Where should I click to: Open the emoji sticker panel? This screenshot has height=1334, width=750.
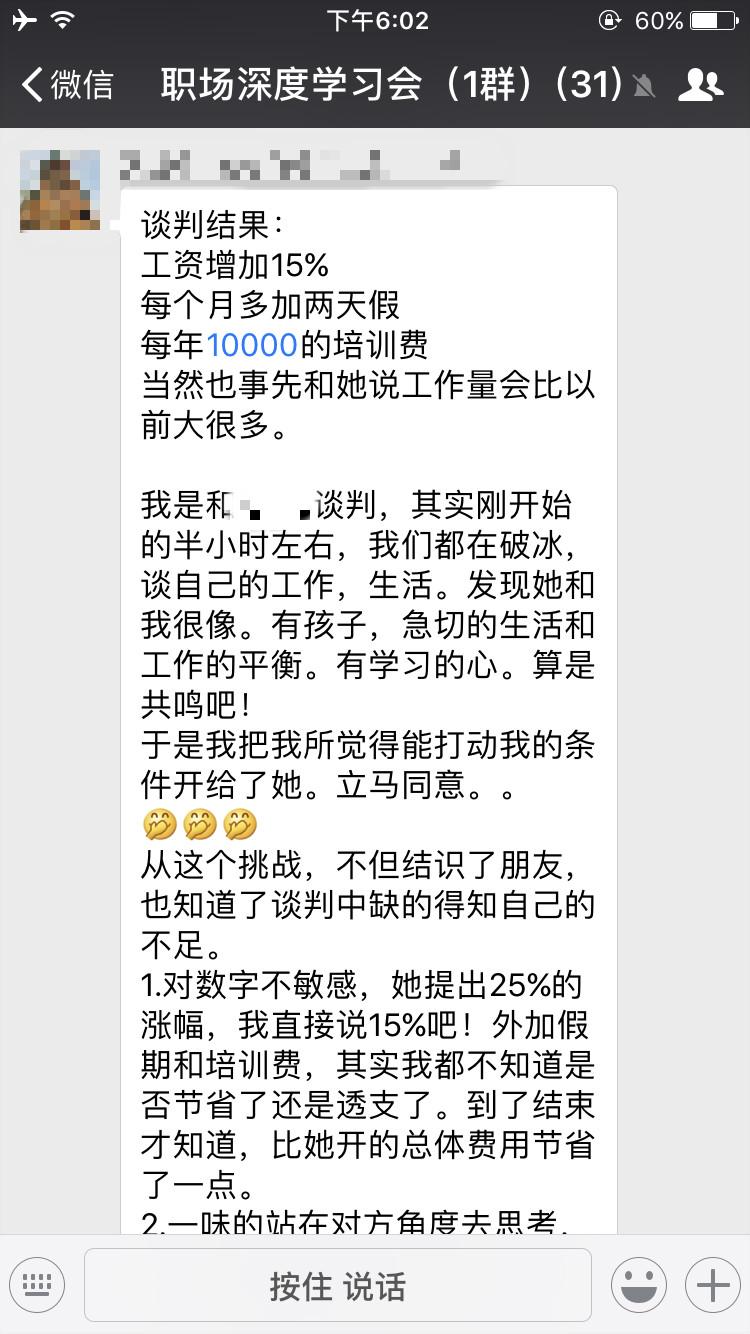point(639,1285)
